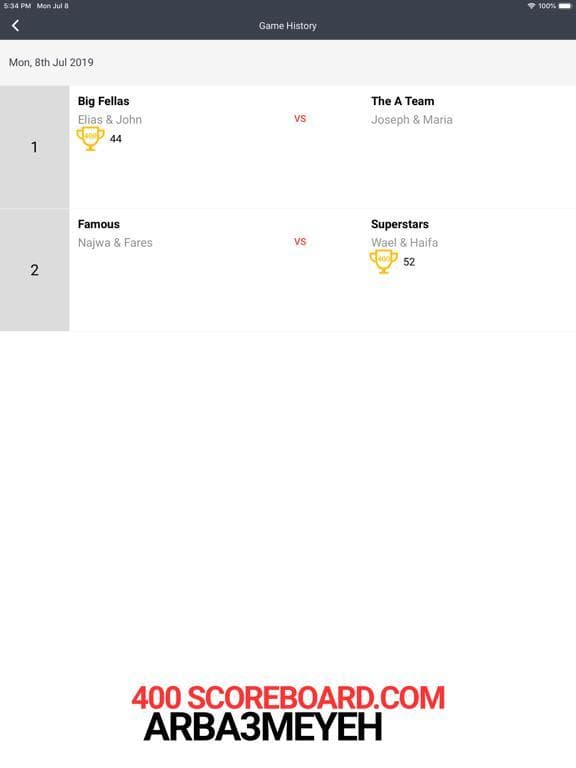Image resolution: width=576 pixels, height=768 pixels.
Task: Open game 2 Famous vs Superstars
Action: (x=288, y=270)
